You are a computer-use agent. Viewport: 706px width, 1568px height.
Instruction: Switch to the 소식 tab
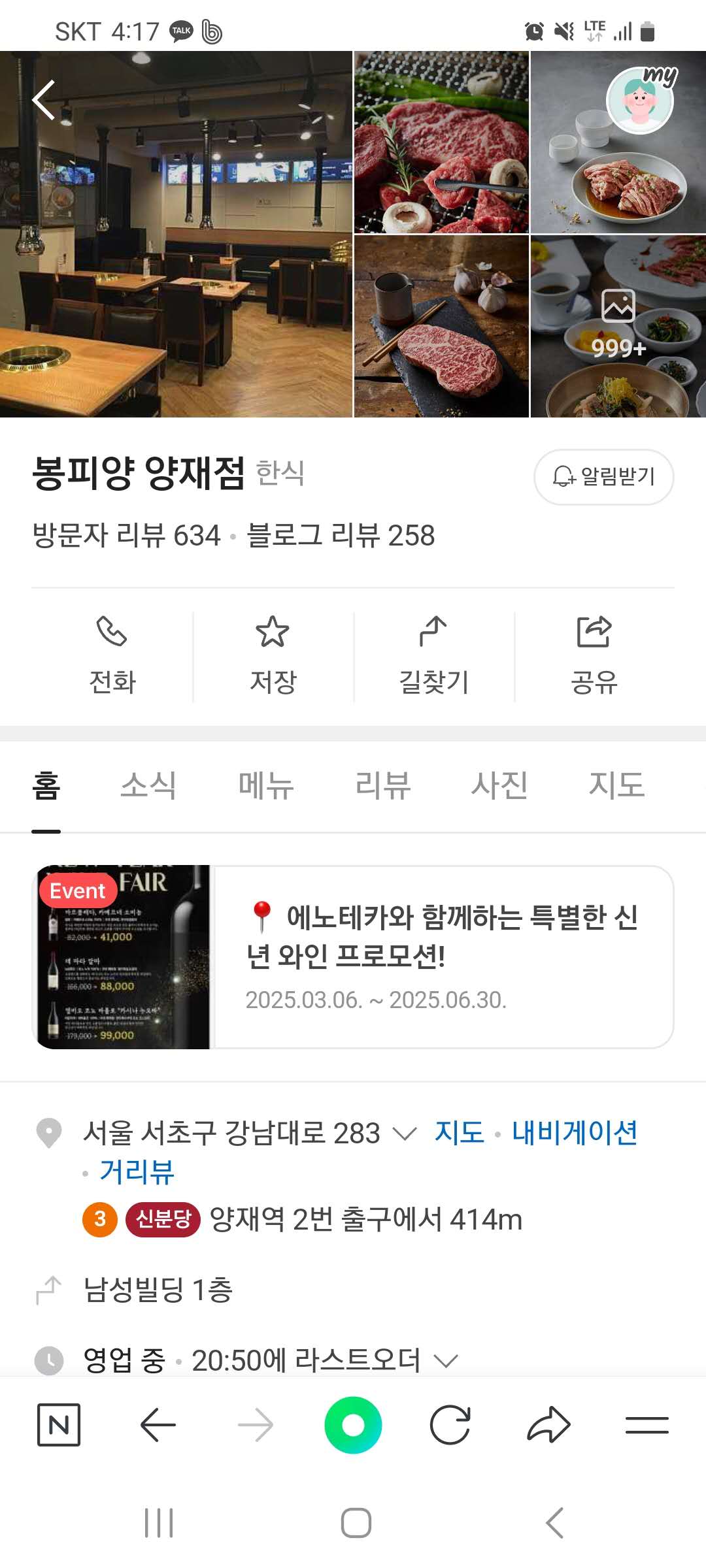148,785
